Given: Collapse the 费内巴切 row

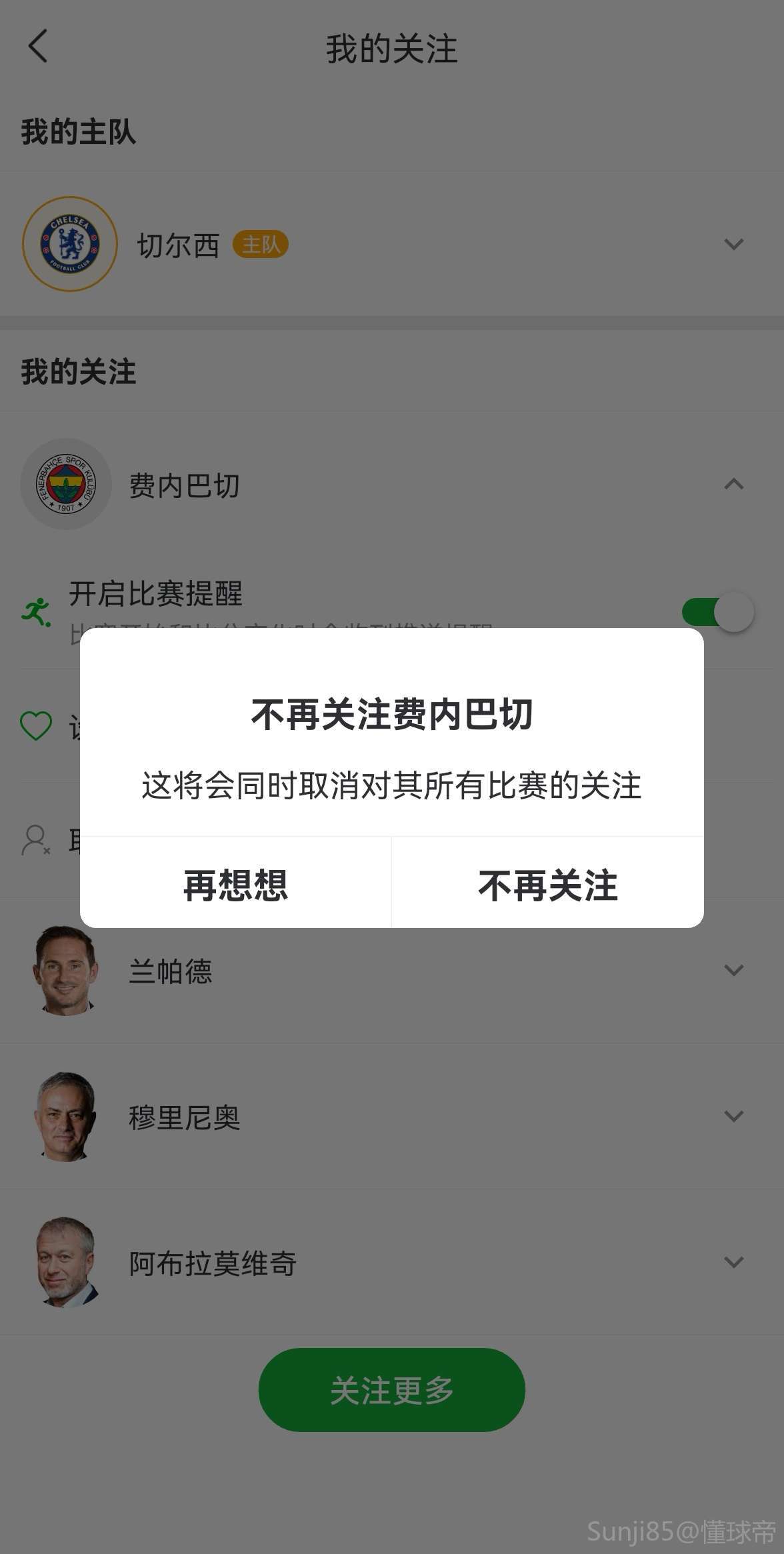Looking at the screenshot, I should tap(733, 485).
